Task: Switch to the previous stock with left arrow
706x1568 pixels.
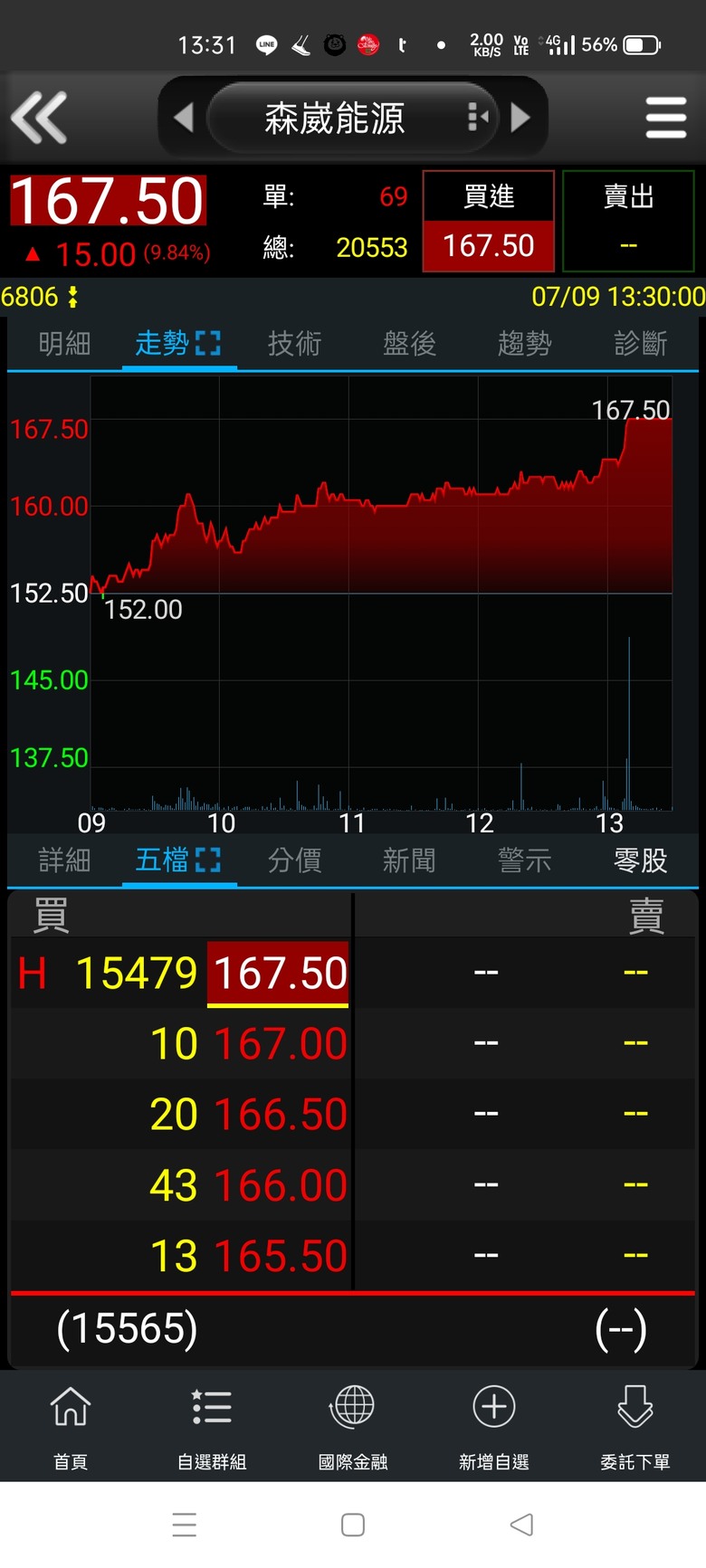Action: [x=184, y=118]
